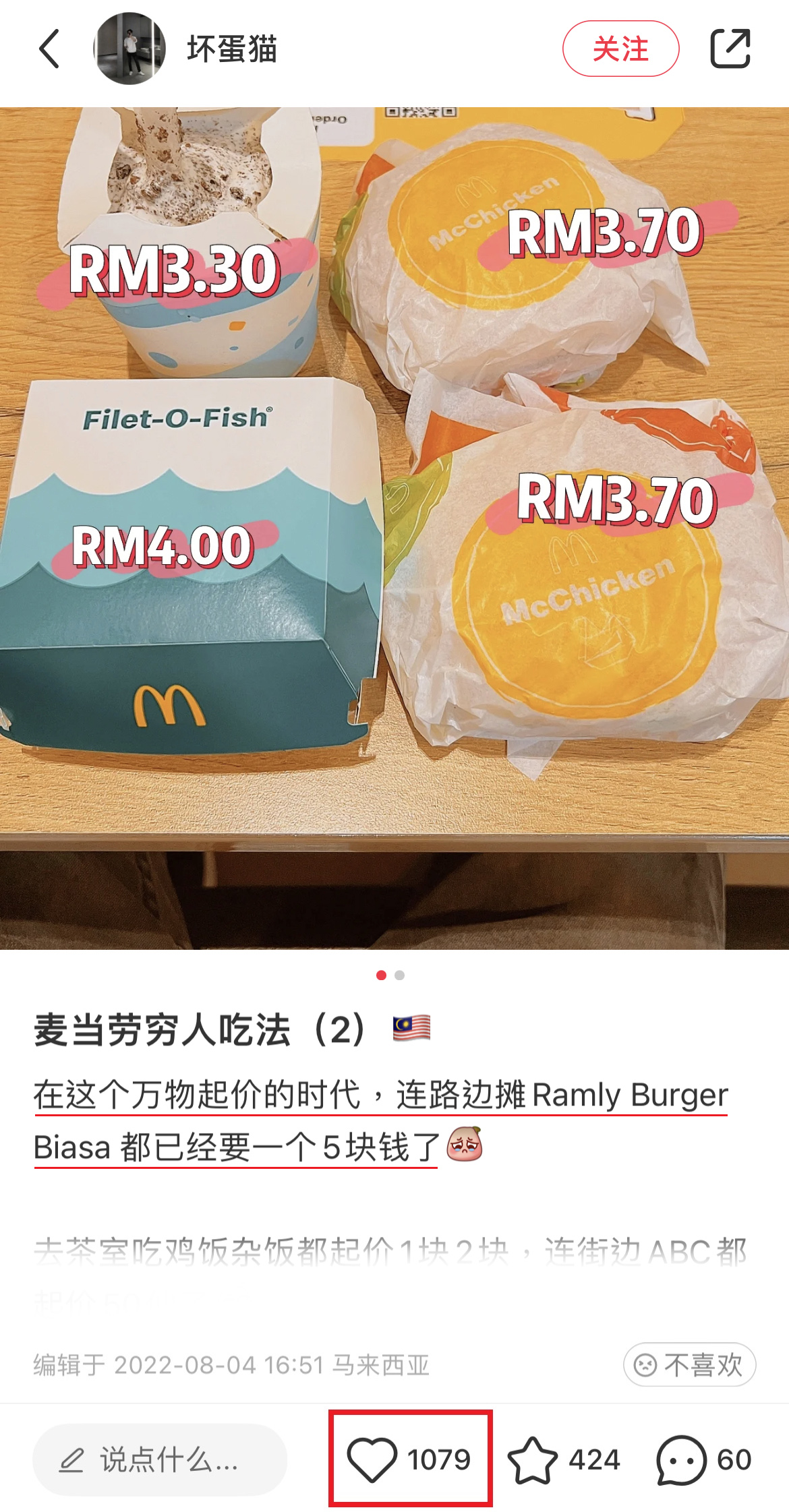Open the McDonald's food photo fullscreen
This screenshot has height=1512, width=789.
(x=394, y=526)
